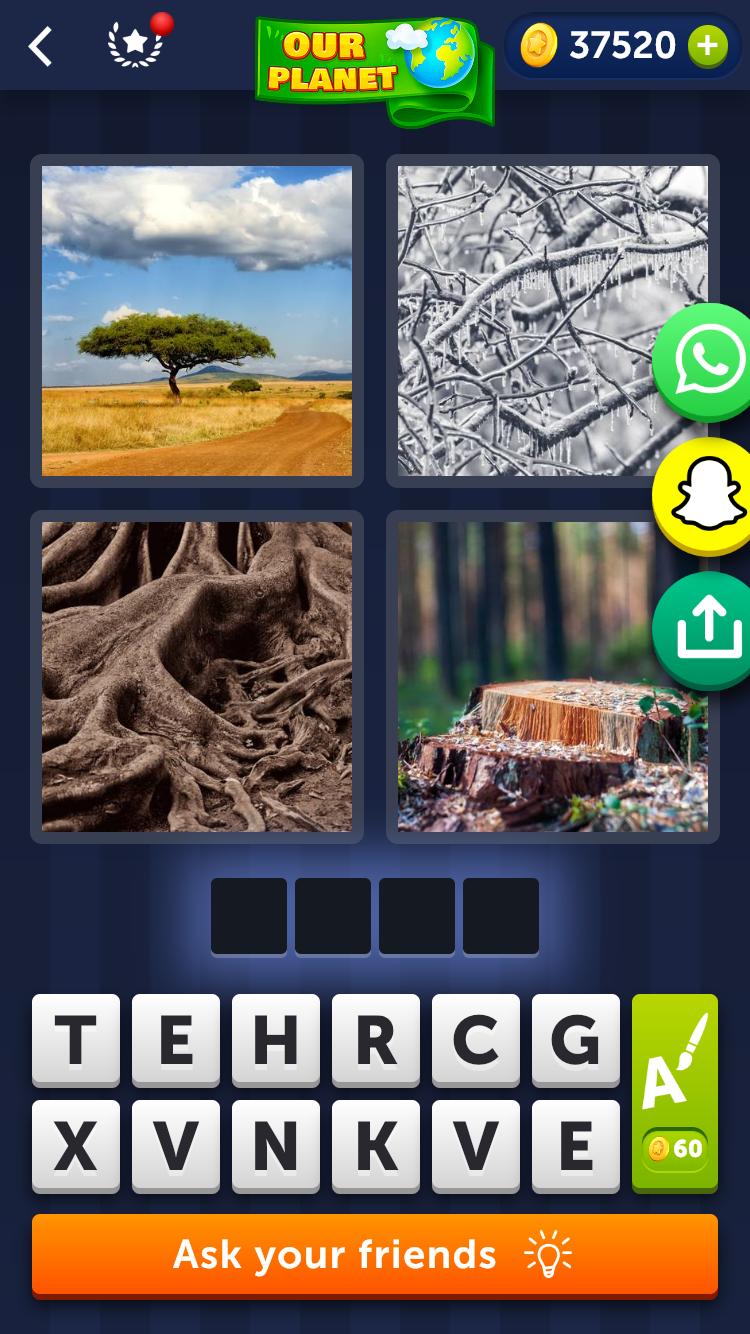Select the letter G tile
Image resolution: width=750 pixels, height=1334 pixels.
[x=576, y=1040]
